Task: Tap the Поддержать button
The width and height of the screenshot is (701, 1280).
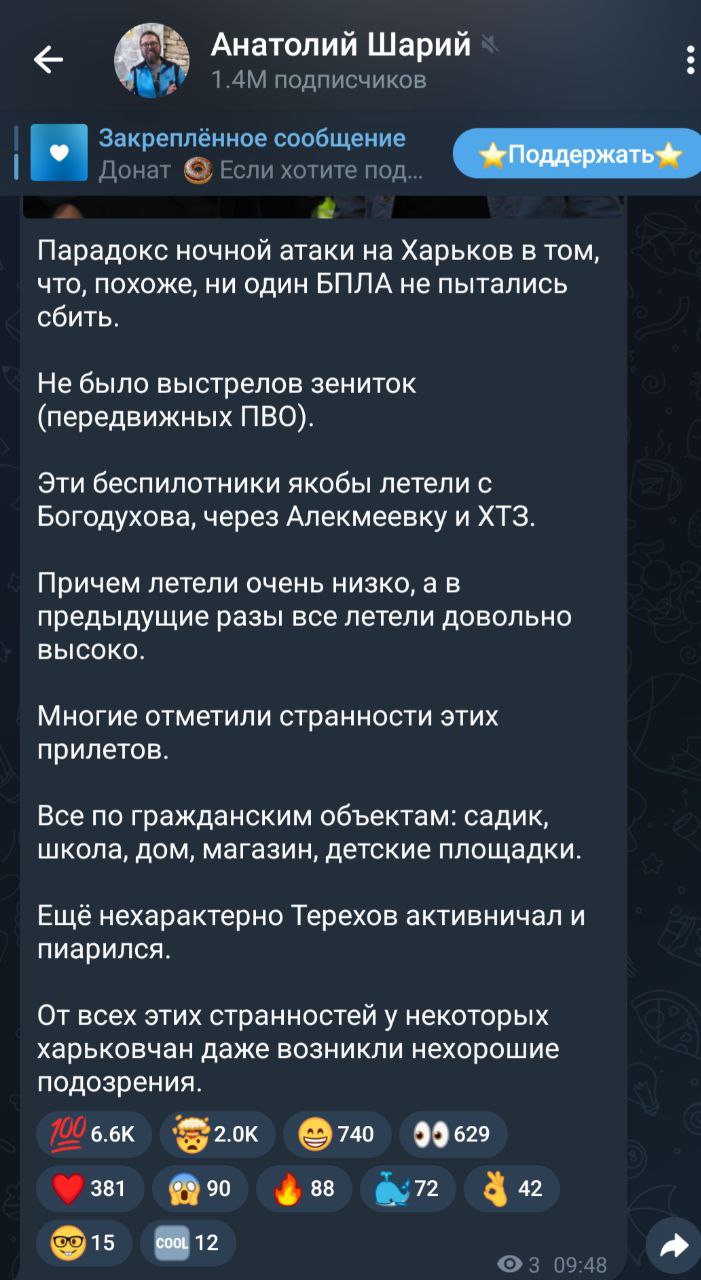Action: point(580,154)
